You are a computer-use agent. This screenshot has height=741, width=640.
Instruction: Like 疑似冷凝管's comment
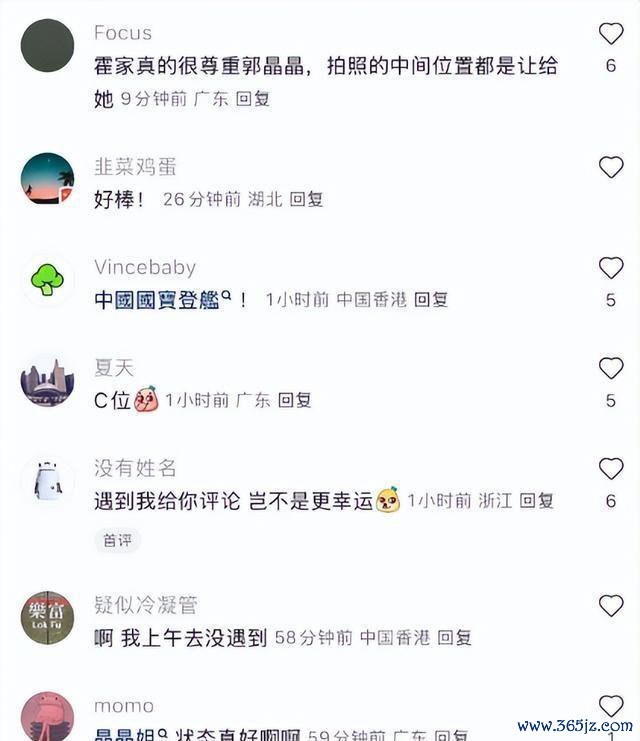pyautogui.click(x=610, y=605)
